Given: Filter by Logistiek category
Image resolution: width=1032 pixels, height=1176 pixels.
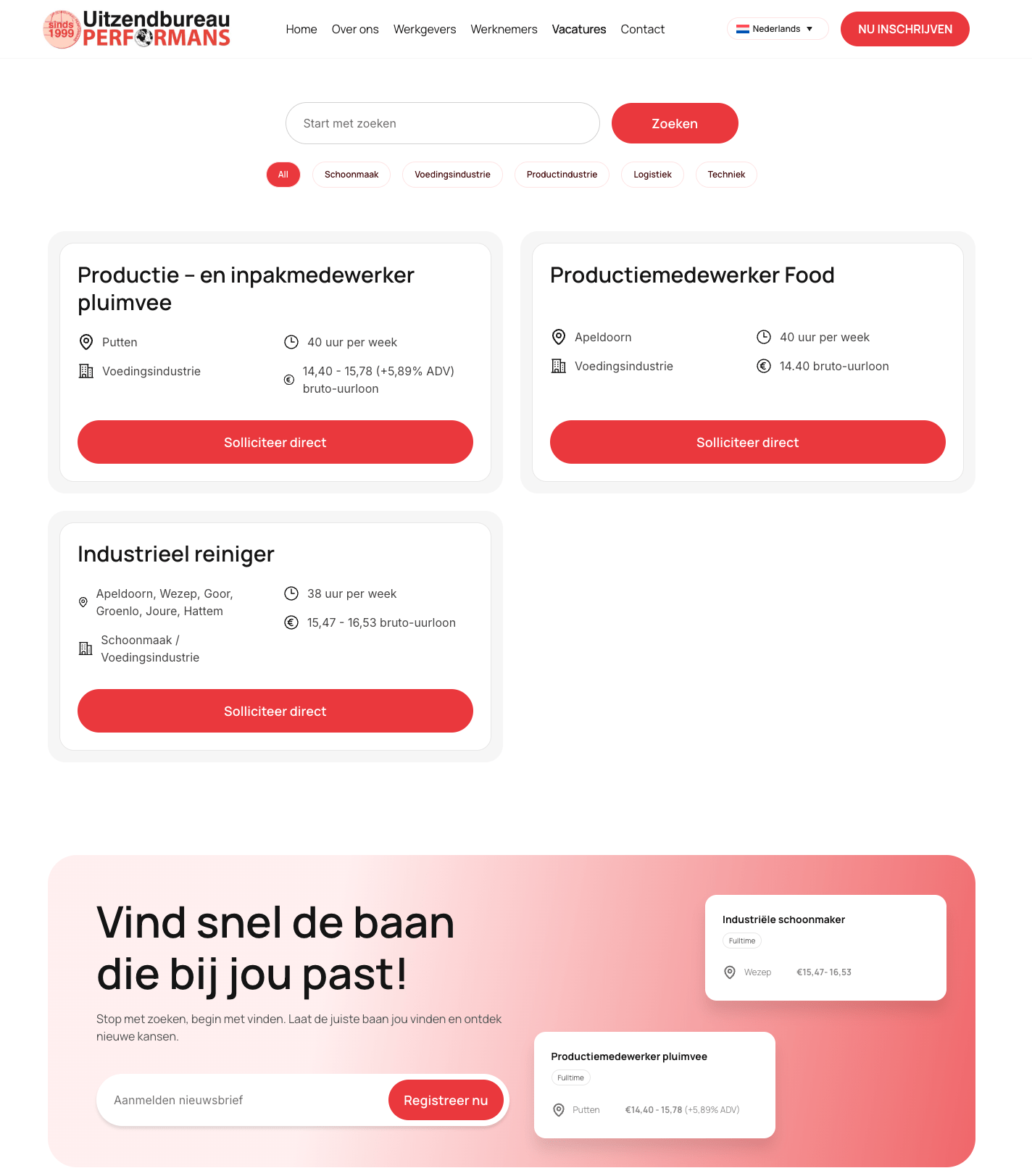Looking at the screenshot, I should [652, 175].
